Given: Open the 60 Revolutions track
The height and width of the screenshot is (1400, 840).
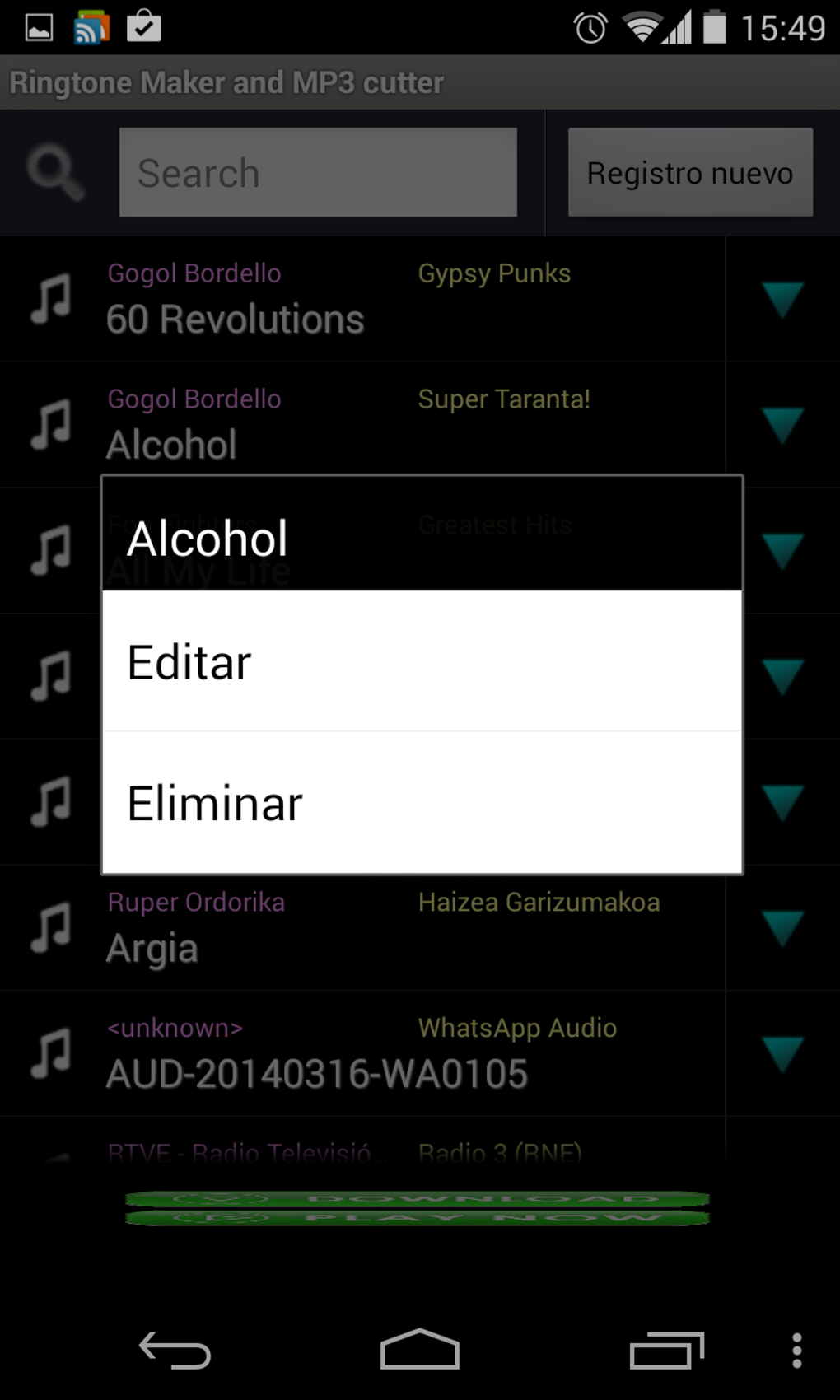Looking at the screenshot, I should click(362, 299).
